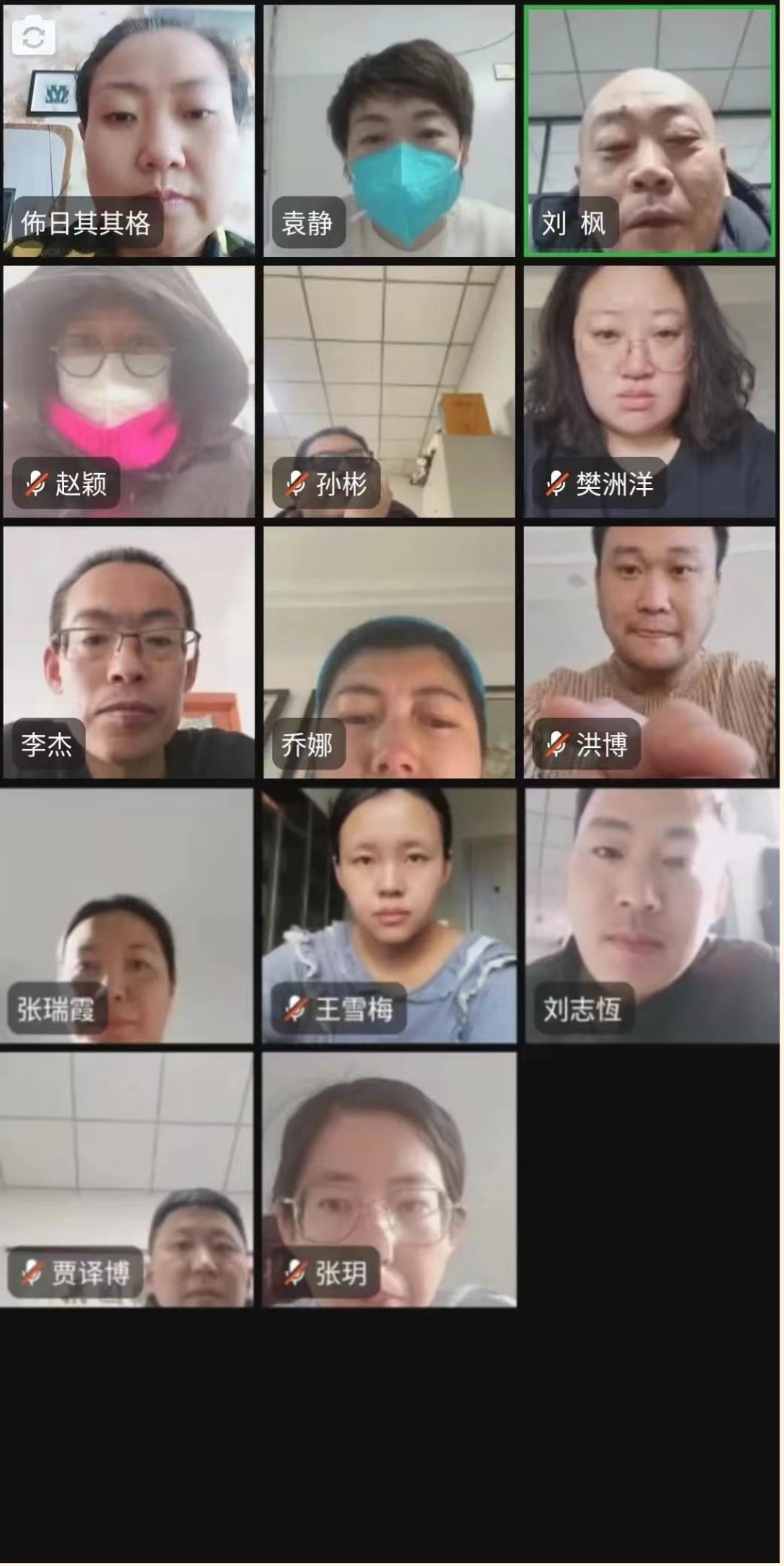This screenshot has width=784, height=1566.
Task: Switch camera using the flip icon
Action: 34,37
